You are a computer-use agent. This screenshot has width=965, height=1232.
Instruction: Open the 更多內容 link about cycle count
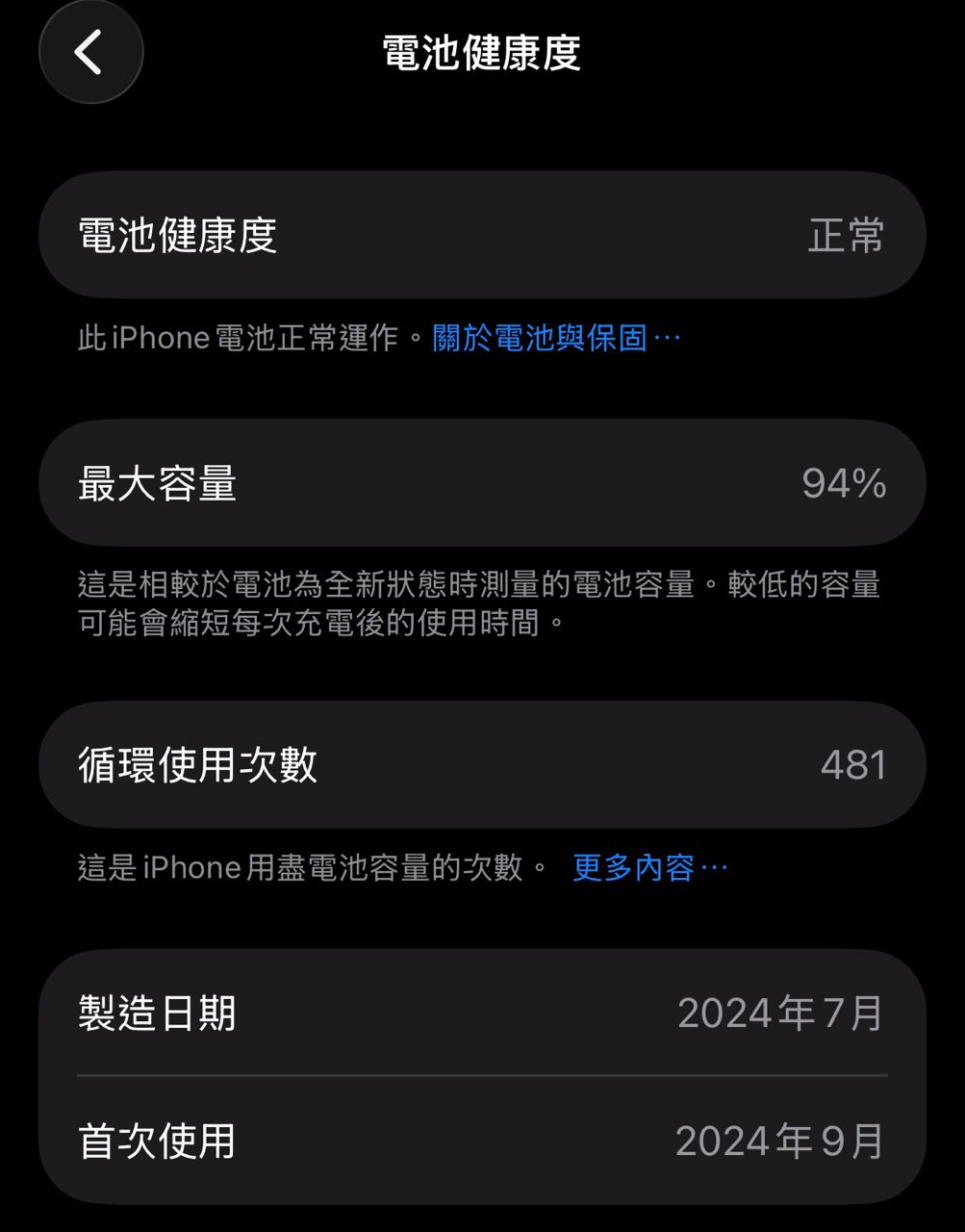648,868
